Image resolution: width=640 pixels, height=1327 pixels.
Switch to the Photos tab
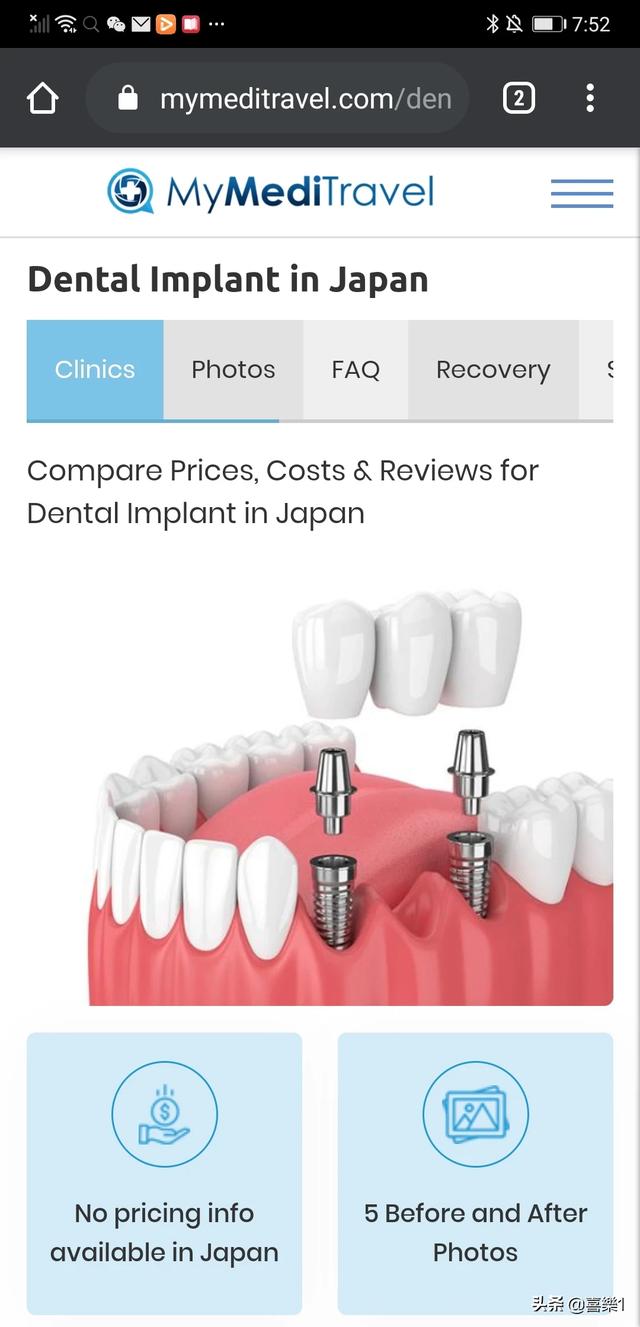pos(233,370)
